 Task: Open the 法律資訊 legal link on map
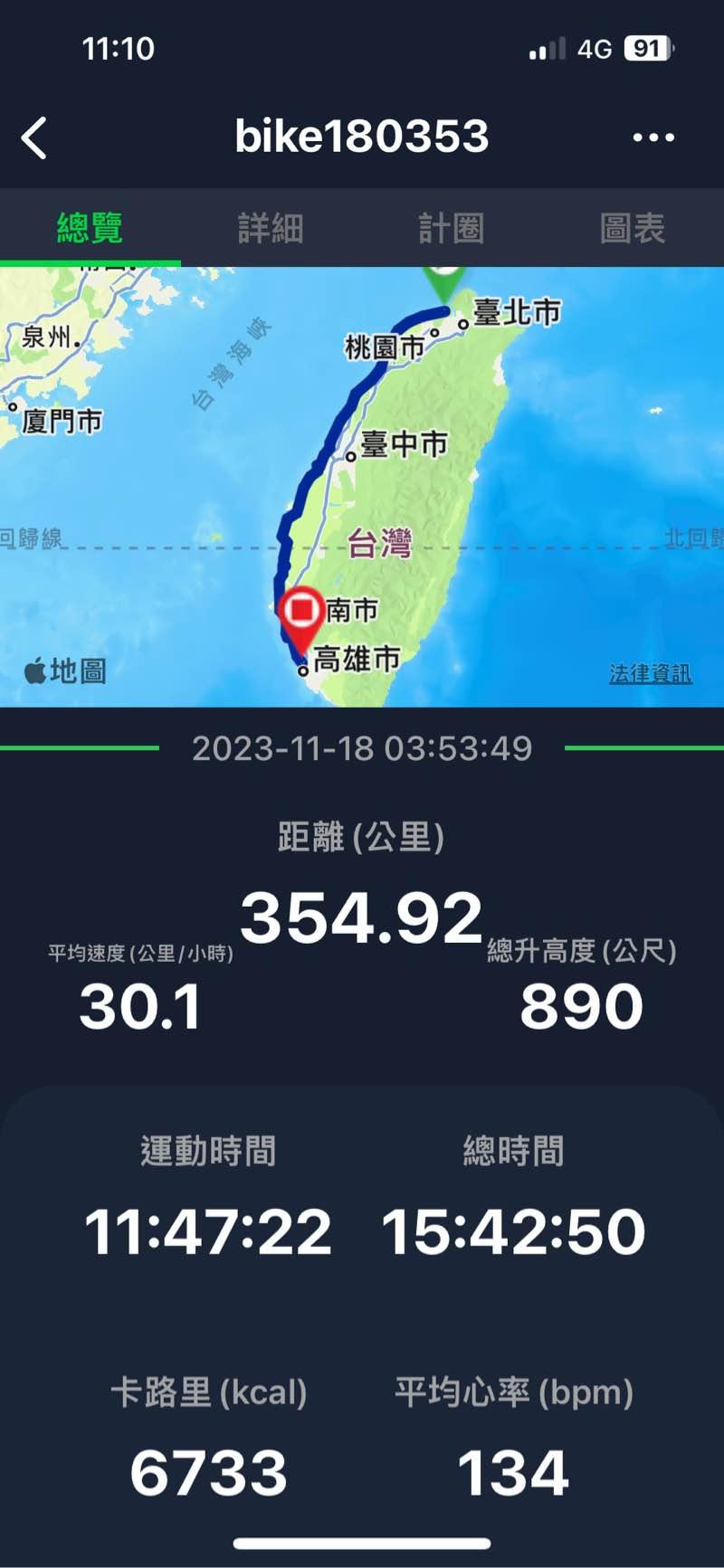tap(650, 673)
